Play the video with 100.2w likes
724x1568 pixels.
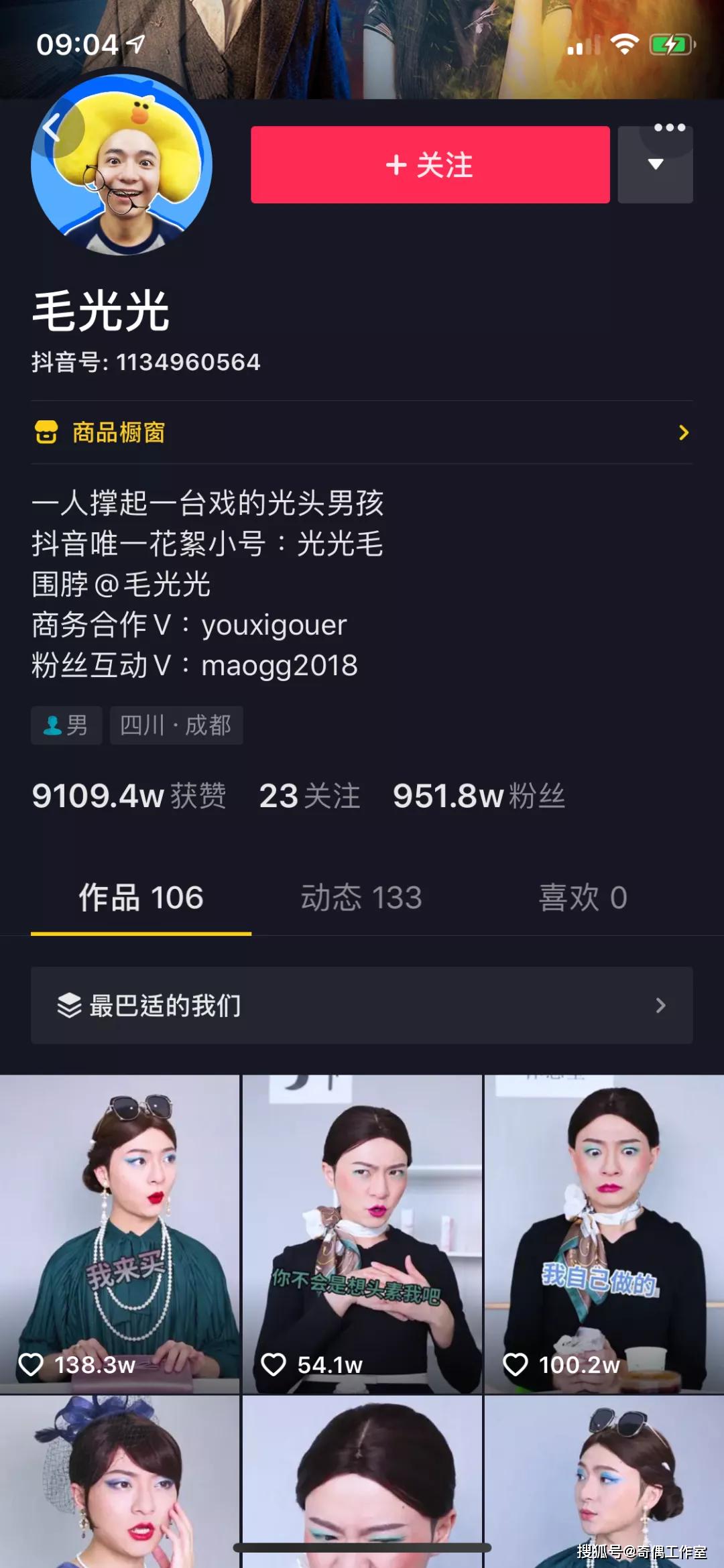[x=605, y=1234]
